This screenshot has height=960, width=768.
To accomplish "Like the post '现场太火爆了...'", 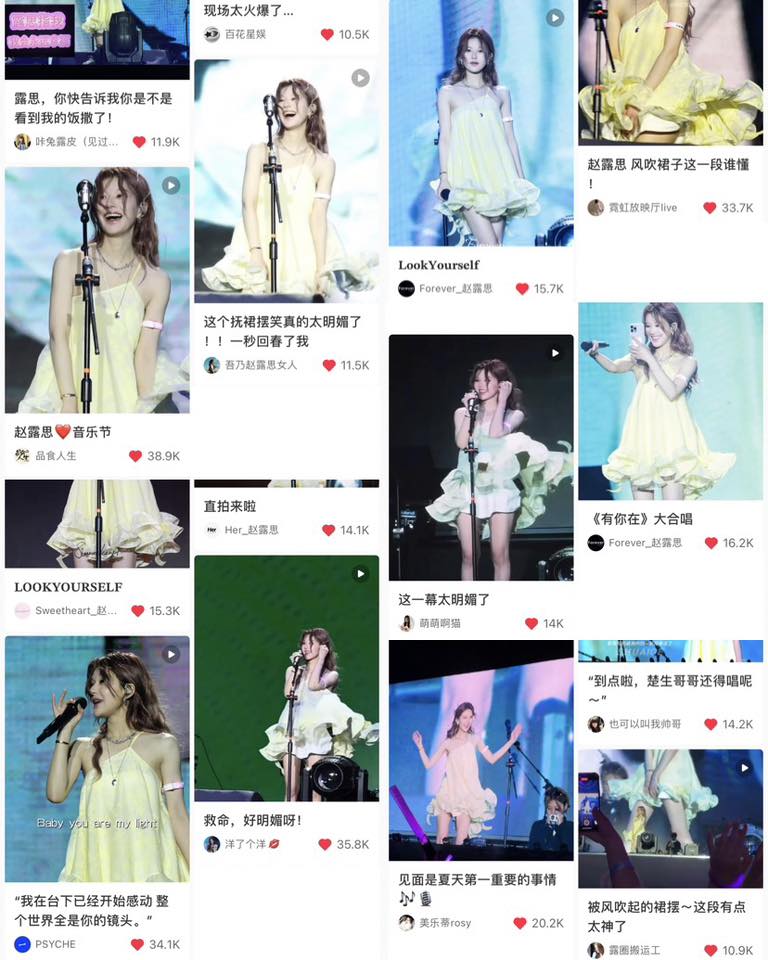I will [x=327, y=35].
